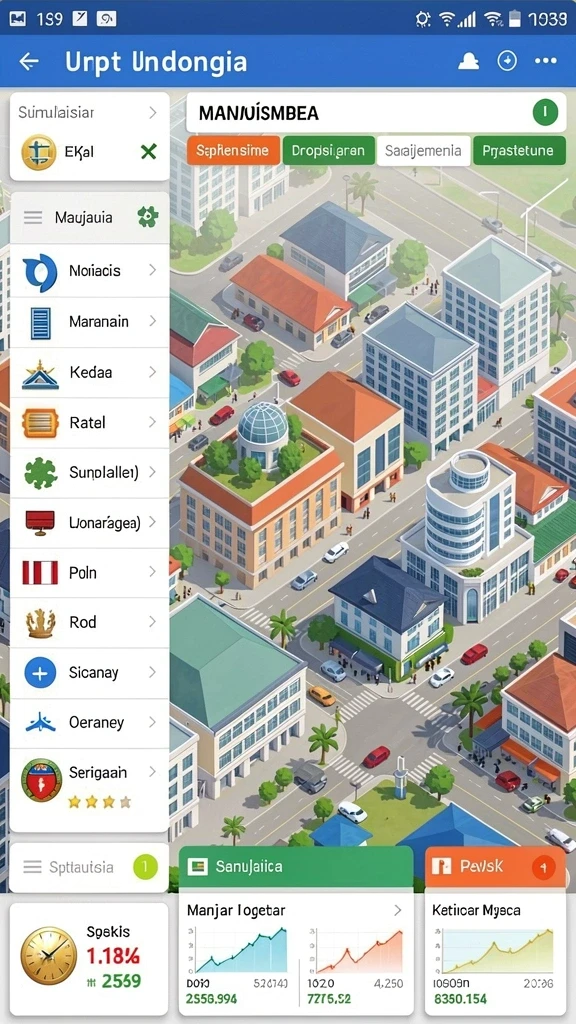Open the Noriacis menu row
Image resolution: width=576 pixels, height=1024 pixels.
coord(89,270)
